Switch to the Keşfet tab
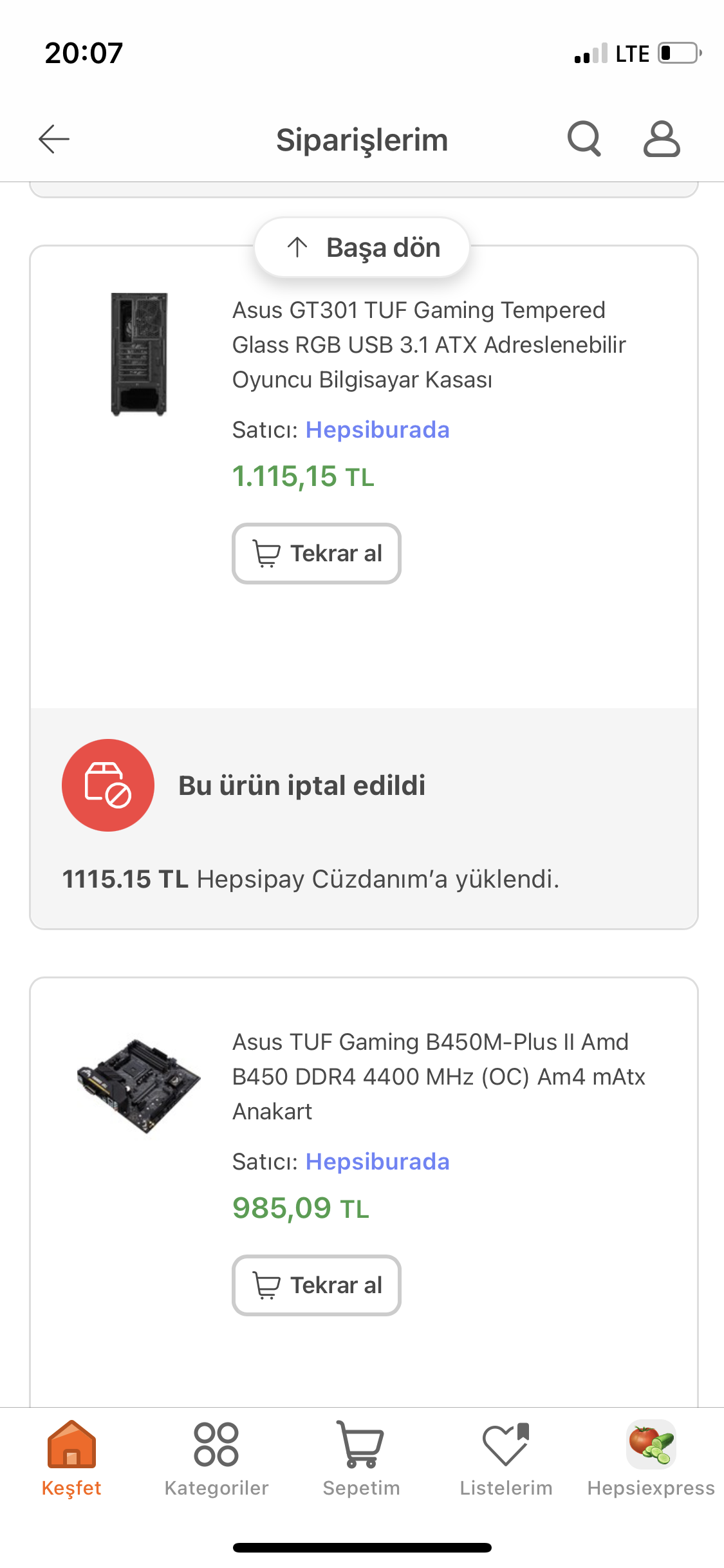This screenshot has height=1568, width=724. pos(71,1459)
